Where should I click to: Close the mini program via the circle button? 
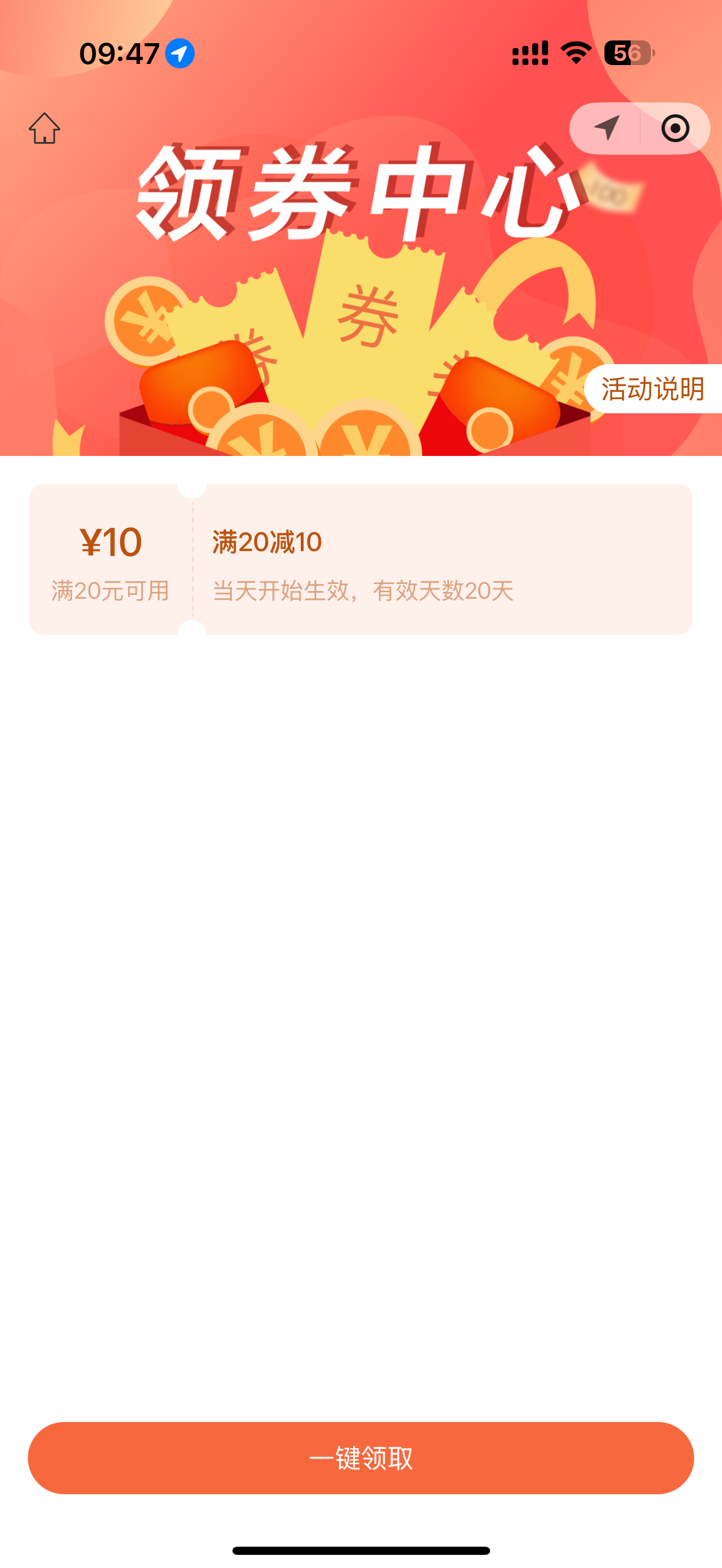[674, 128]
